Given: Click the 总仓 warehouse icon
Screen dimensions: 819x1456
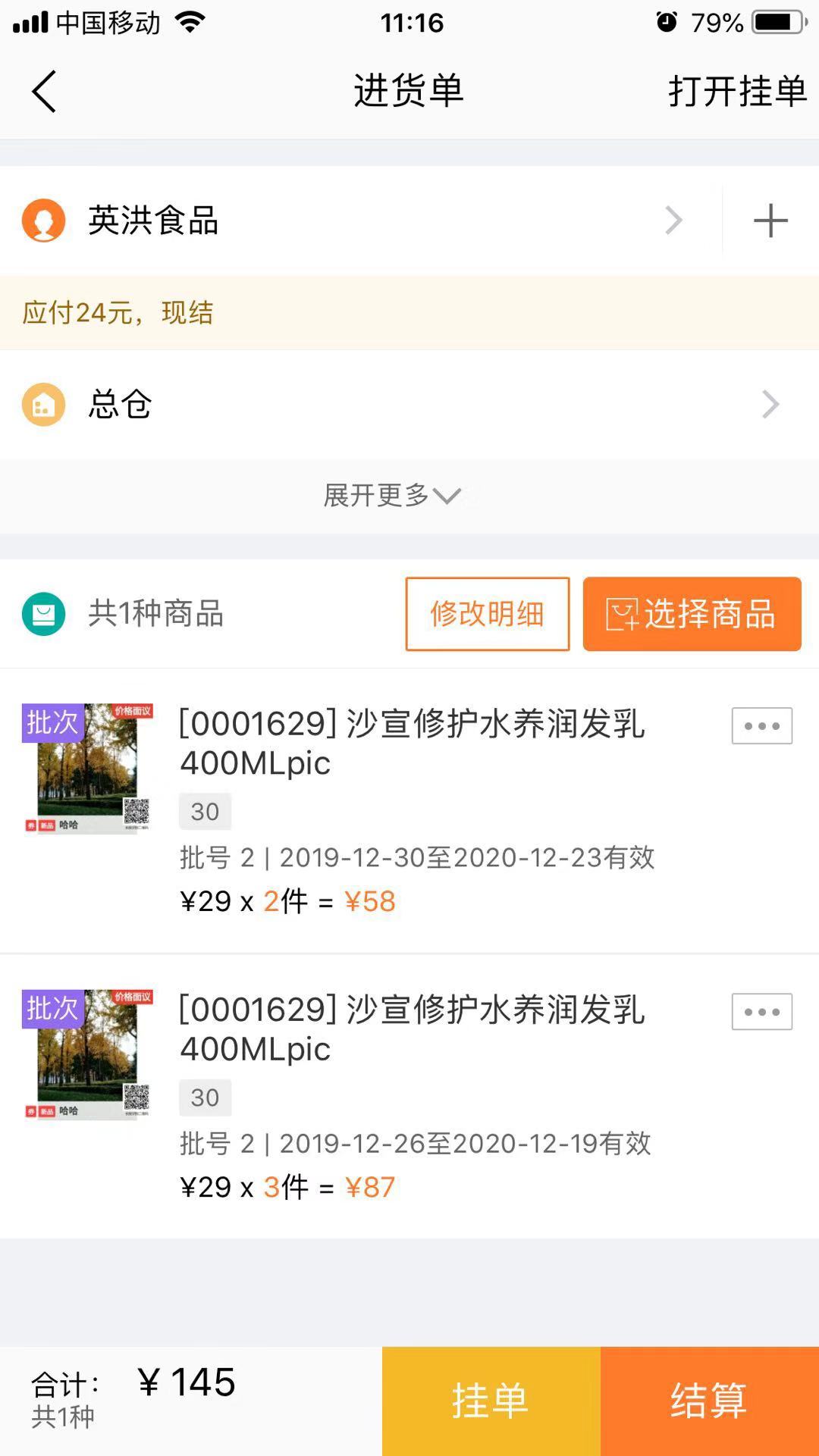Looking at the screenshot, I should 43,405.
